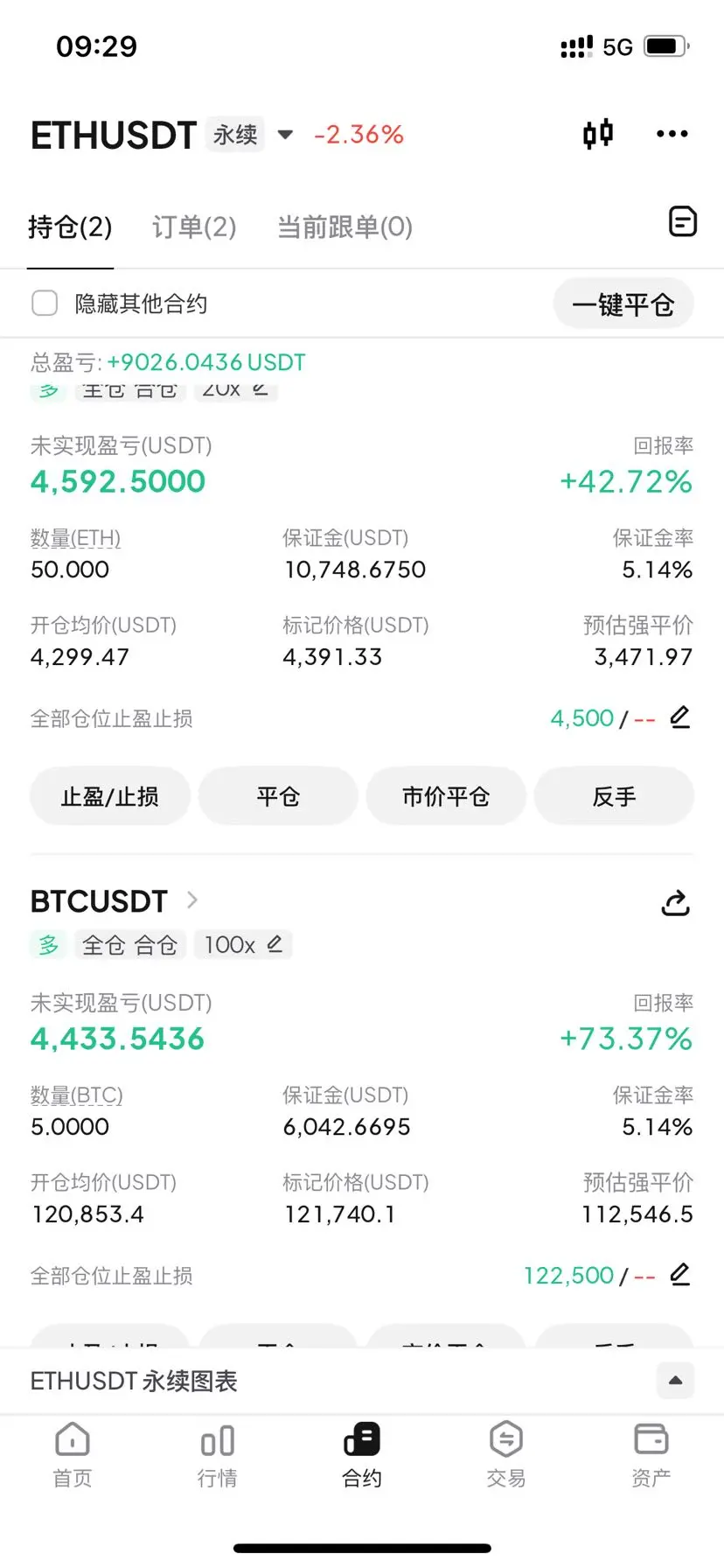
Task: Open the three-dot overflow menu
Action: (672, 134)
